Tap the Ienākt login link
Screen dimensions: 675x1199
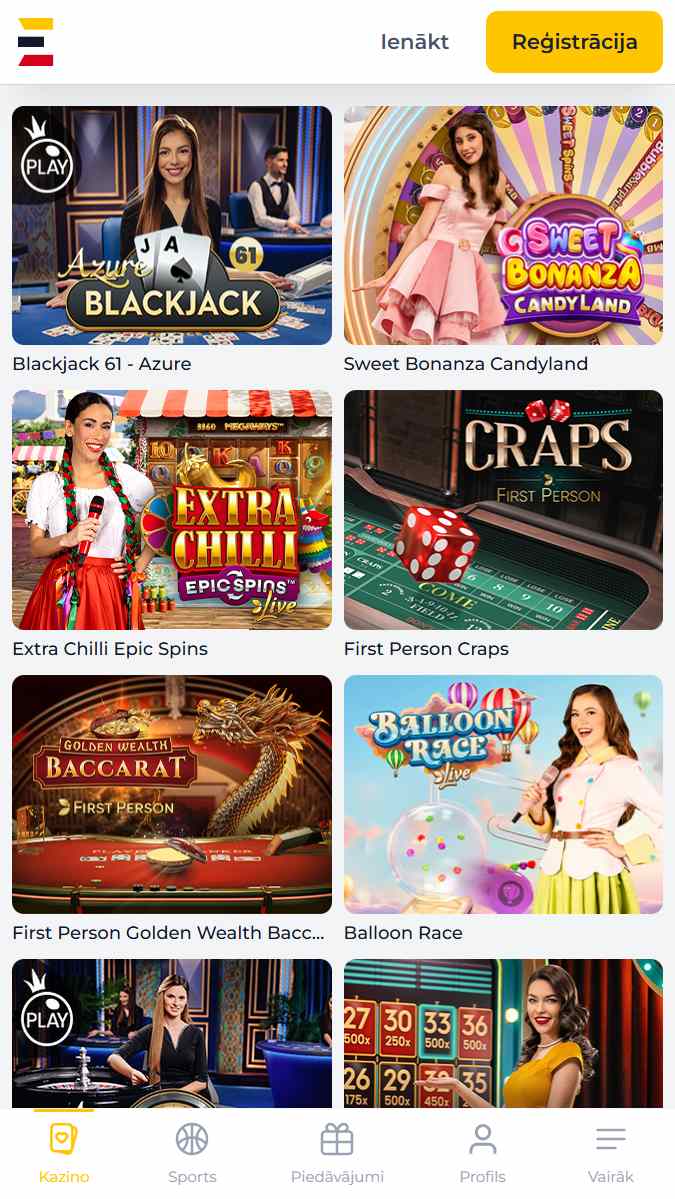tap(414, 42)
